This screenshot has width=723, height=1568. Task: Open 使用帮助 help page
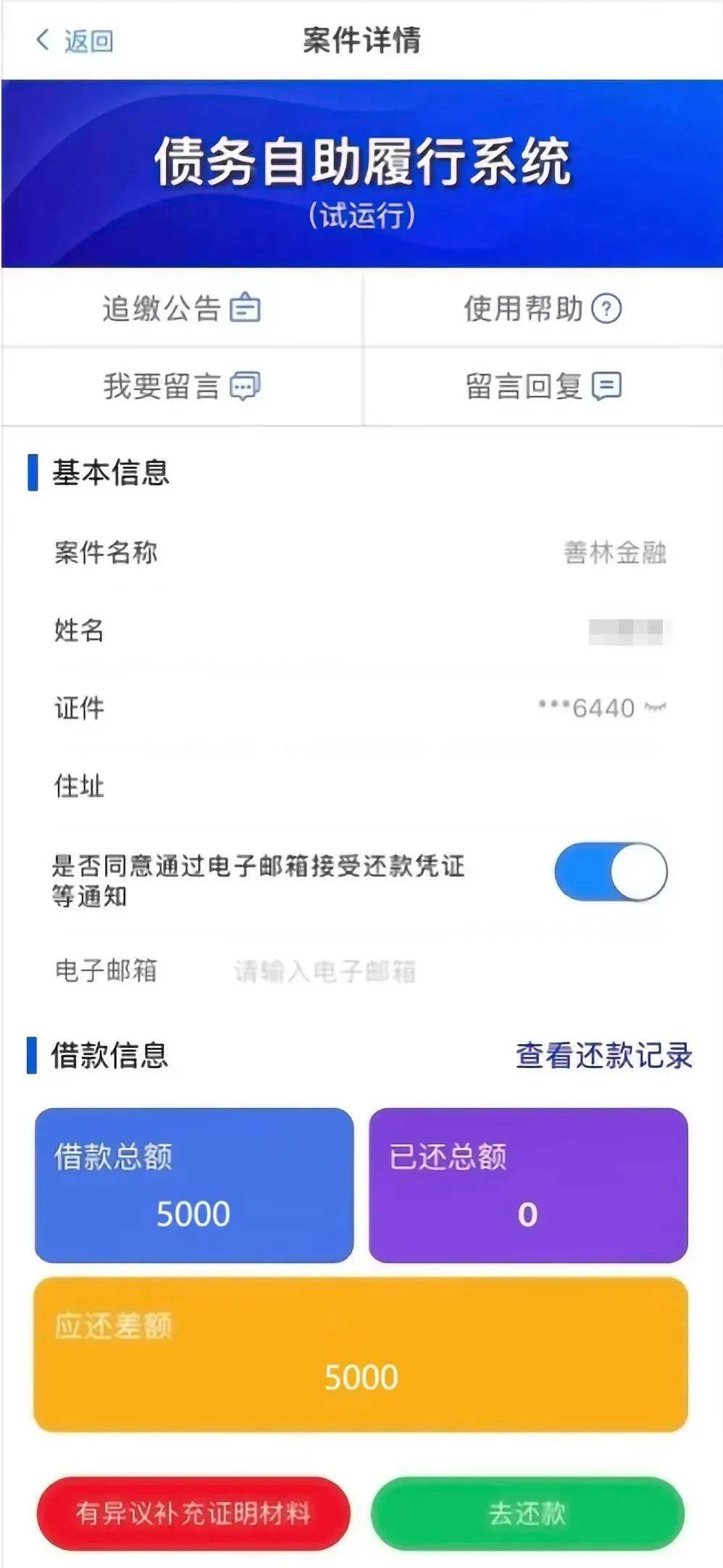click(x=542, y=309)
